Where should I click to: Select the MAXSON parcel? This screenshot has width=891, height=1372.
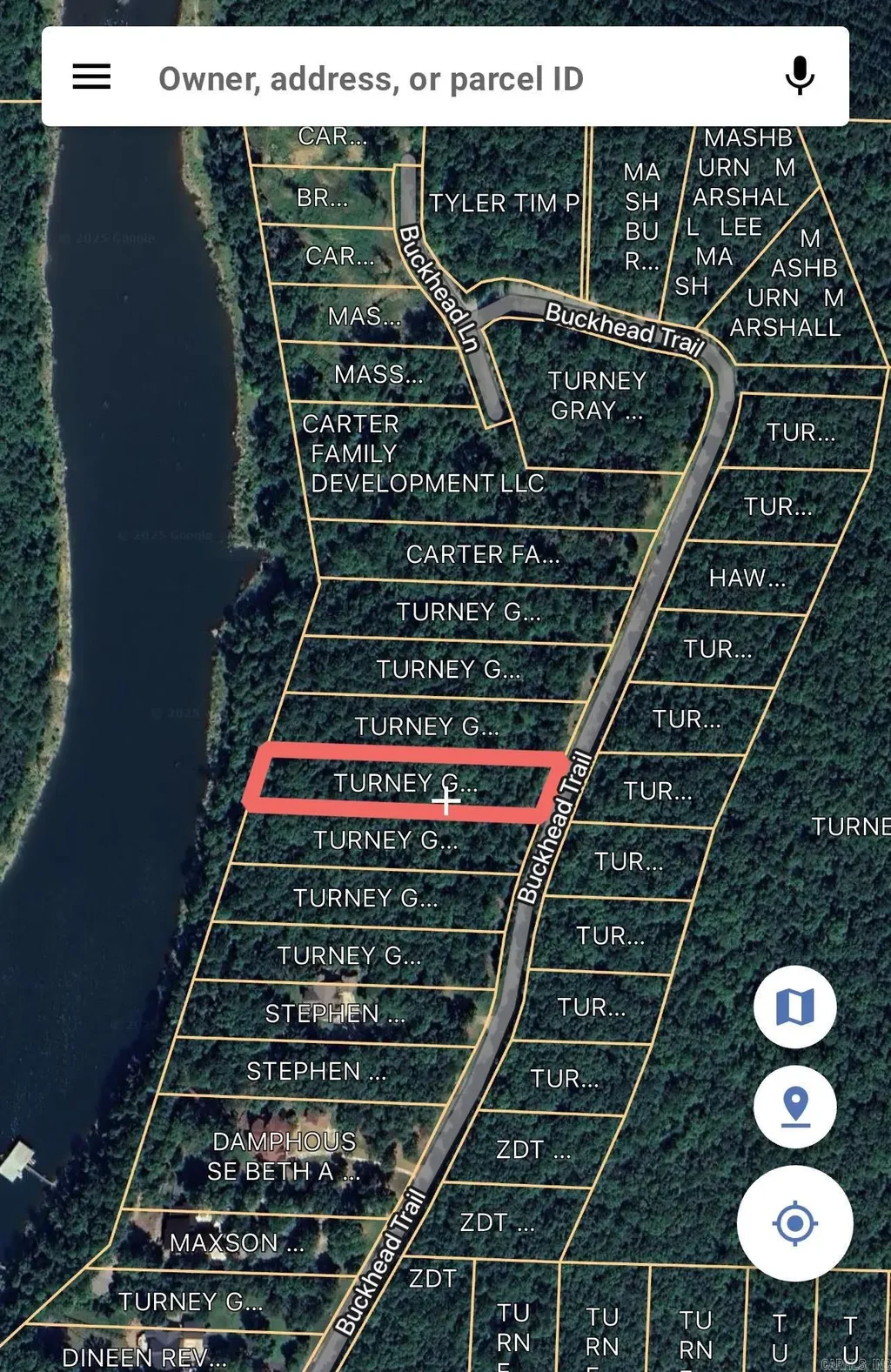click(237, 1242)
